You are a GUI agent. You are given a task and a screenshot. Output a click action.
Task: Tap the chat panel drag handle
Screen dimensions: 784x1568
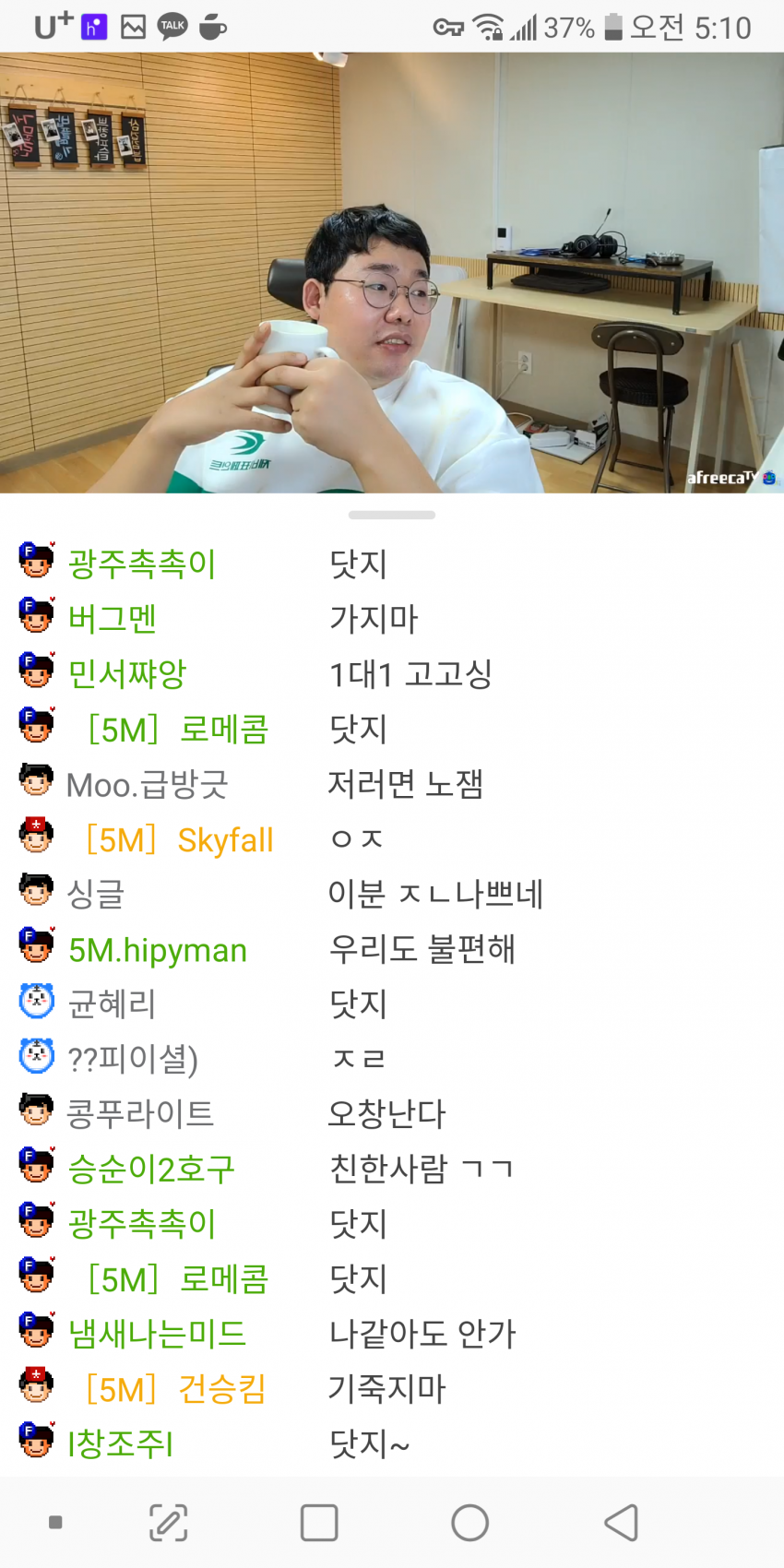392,515
